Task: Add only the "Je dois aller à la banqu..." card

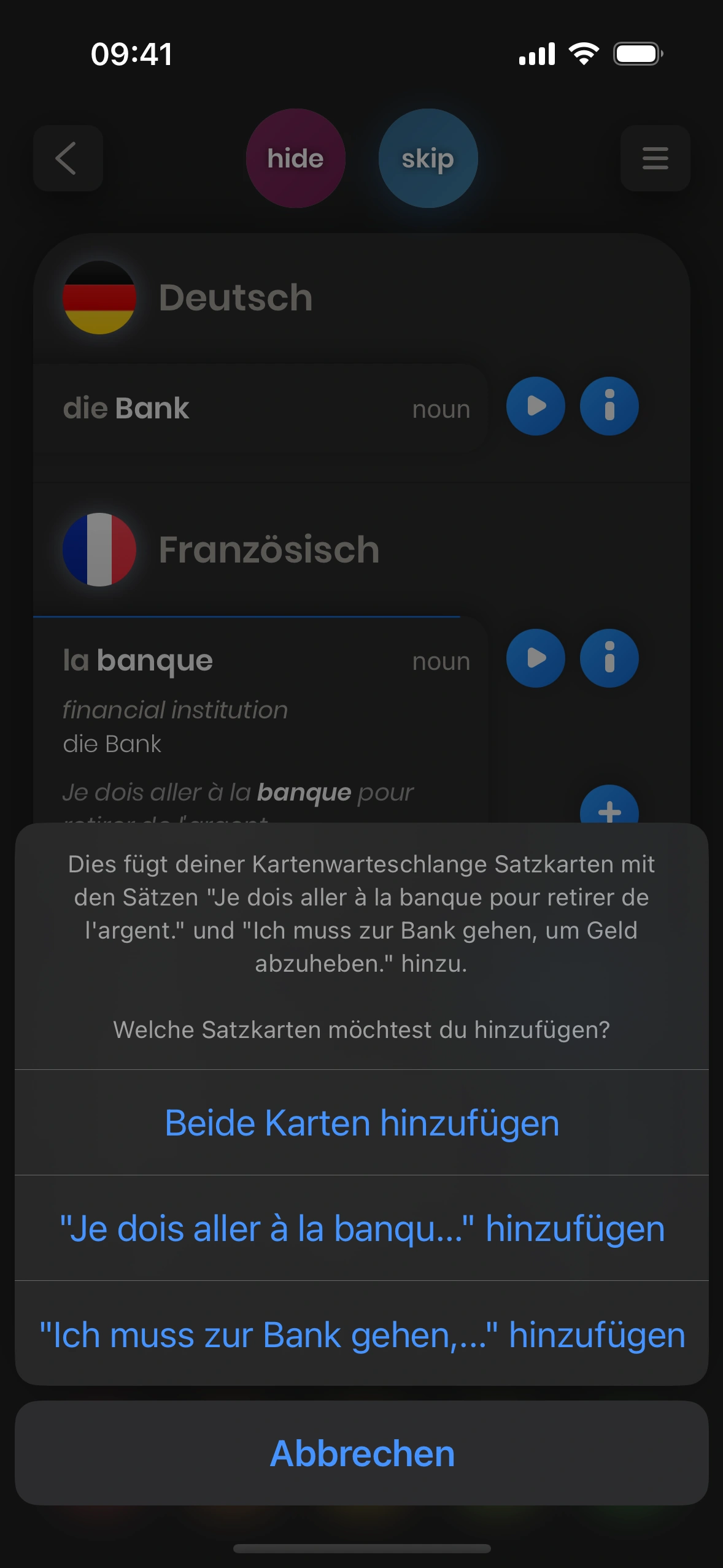Action: (x=361, y=1229)
